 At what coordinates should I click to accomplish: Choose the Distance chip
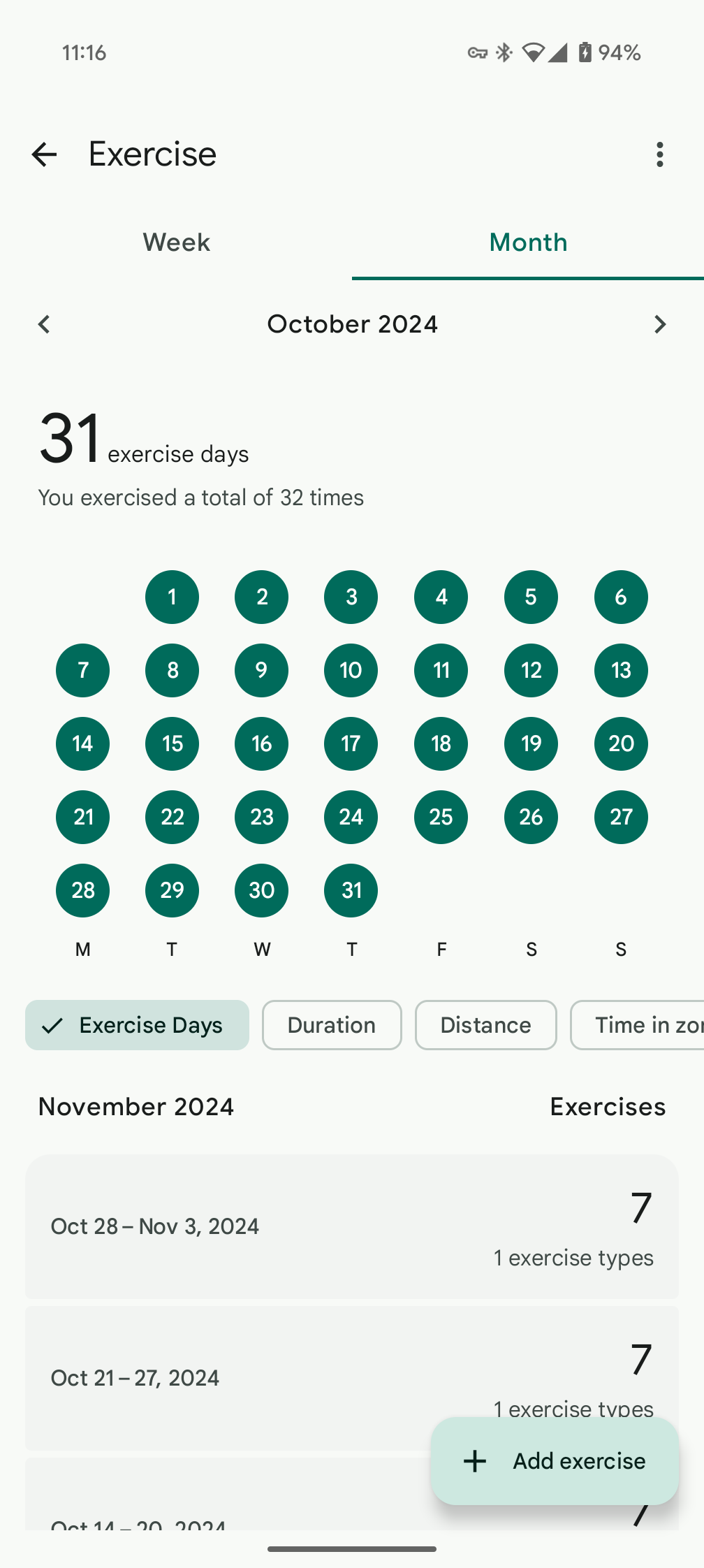(x=485, y=1025)
